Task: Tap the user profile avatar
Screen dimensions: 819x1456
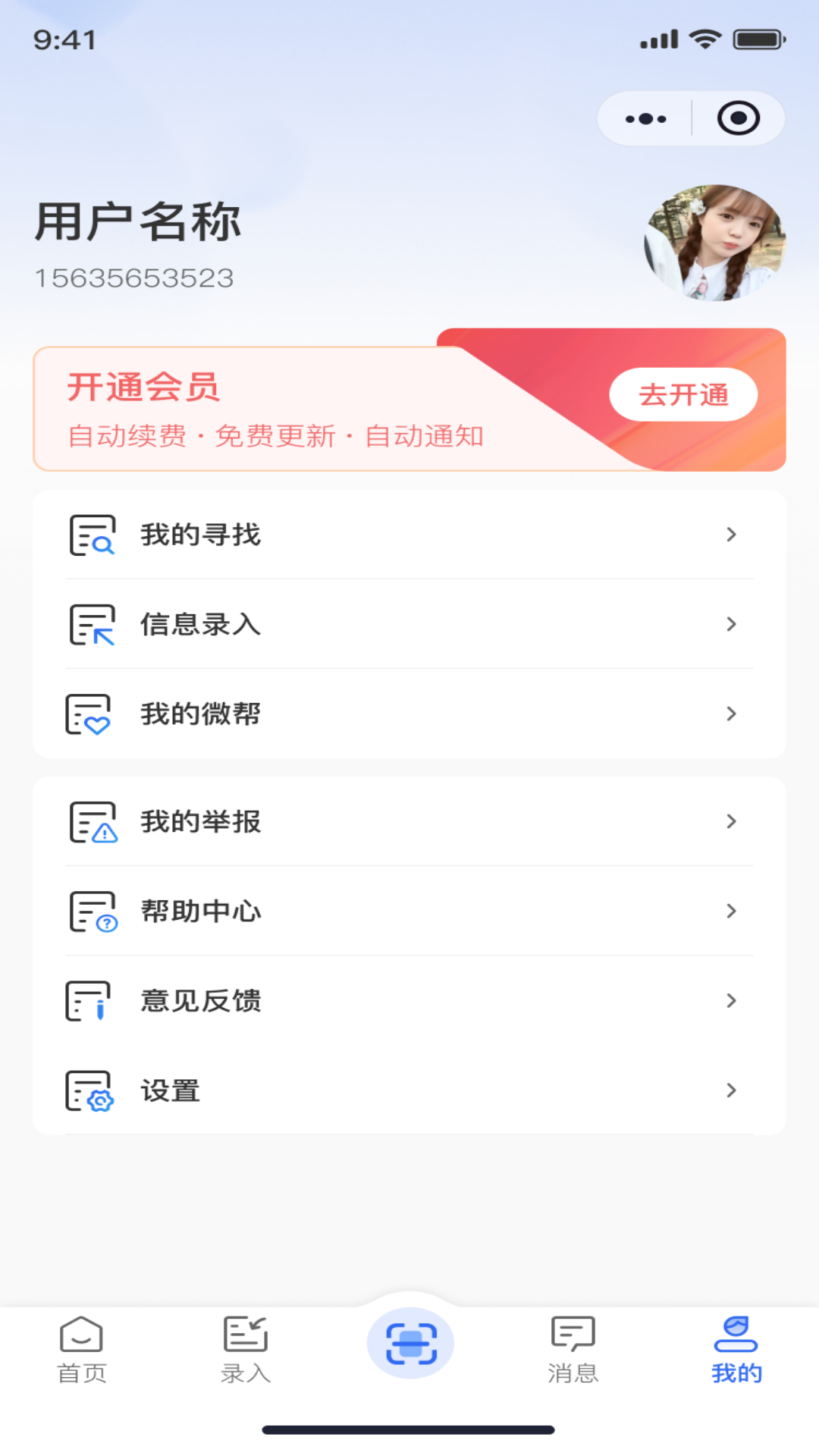Action: coord(714,243)
